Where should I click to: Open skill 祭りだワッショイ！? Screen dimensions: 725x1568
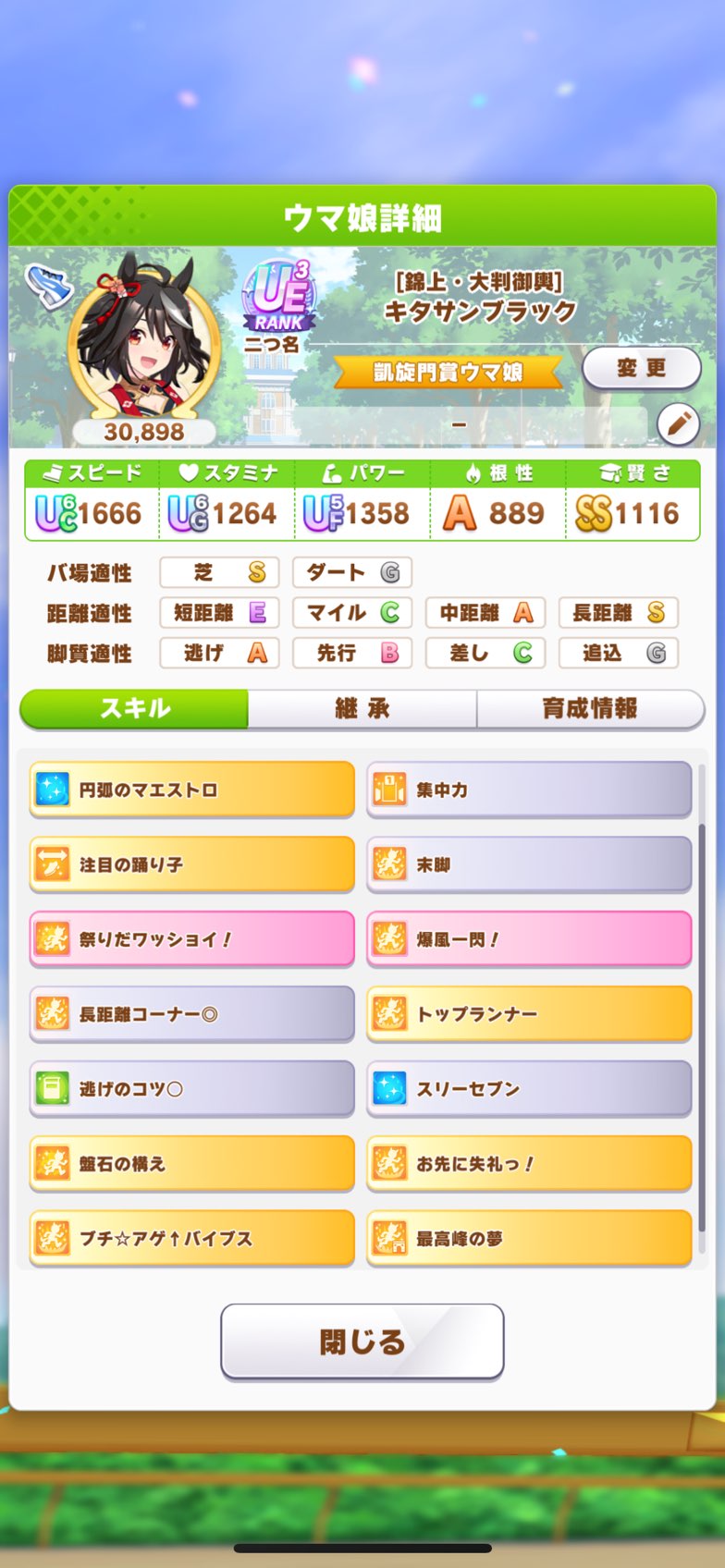coord(192,939)
